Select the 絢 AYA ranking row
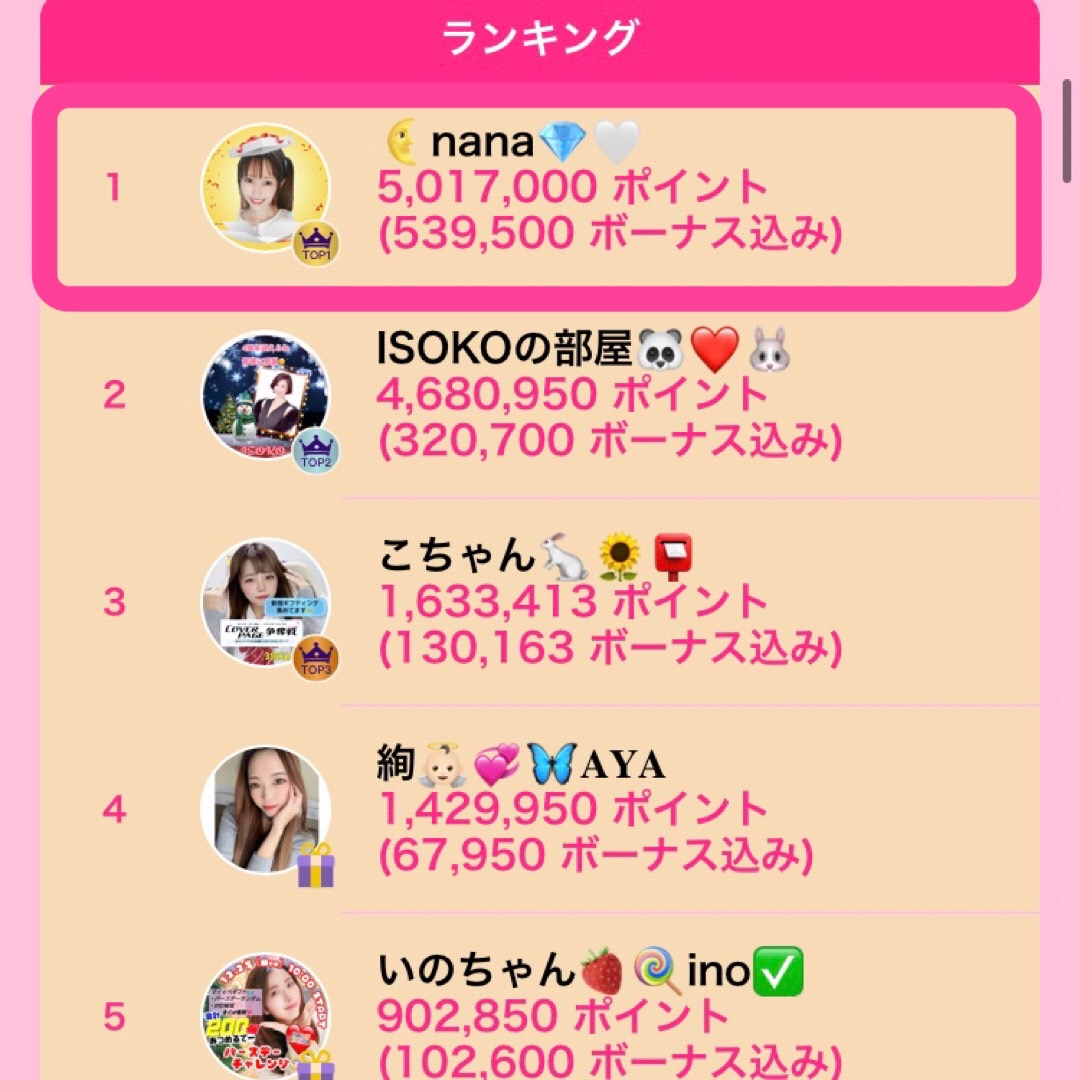This screenshot has height=1080, width=1080. [x=540, y=810]
